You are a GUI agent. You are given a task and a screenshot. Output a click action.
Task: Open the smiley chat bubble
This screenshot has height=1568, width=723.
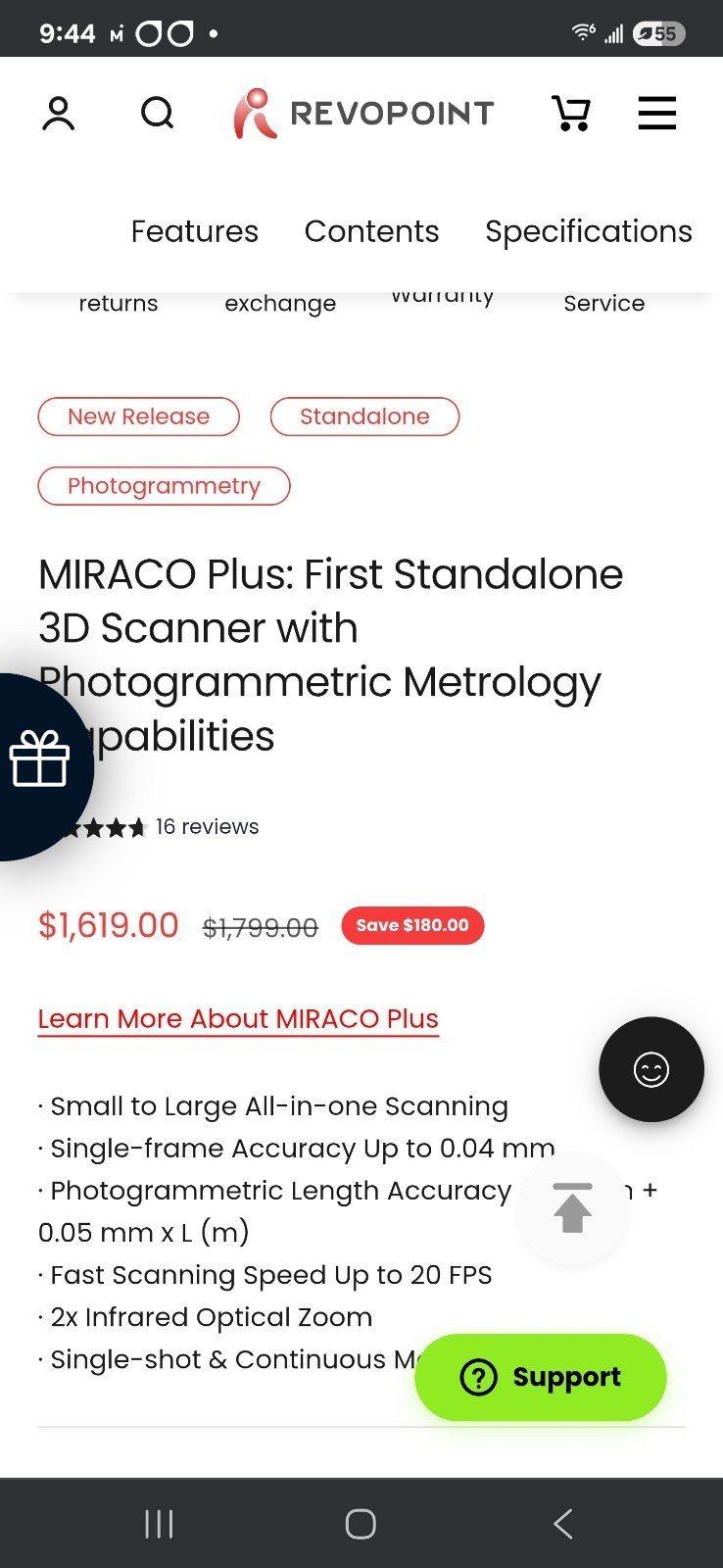coord(651,1069)
